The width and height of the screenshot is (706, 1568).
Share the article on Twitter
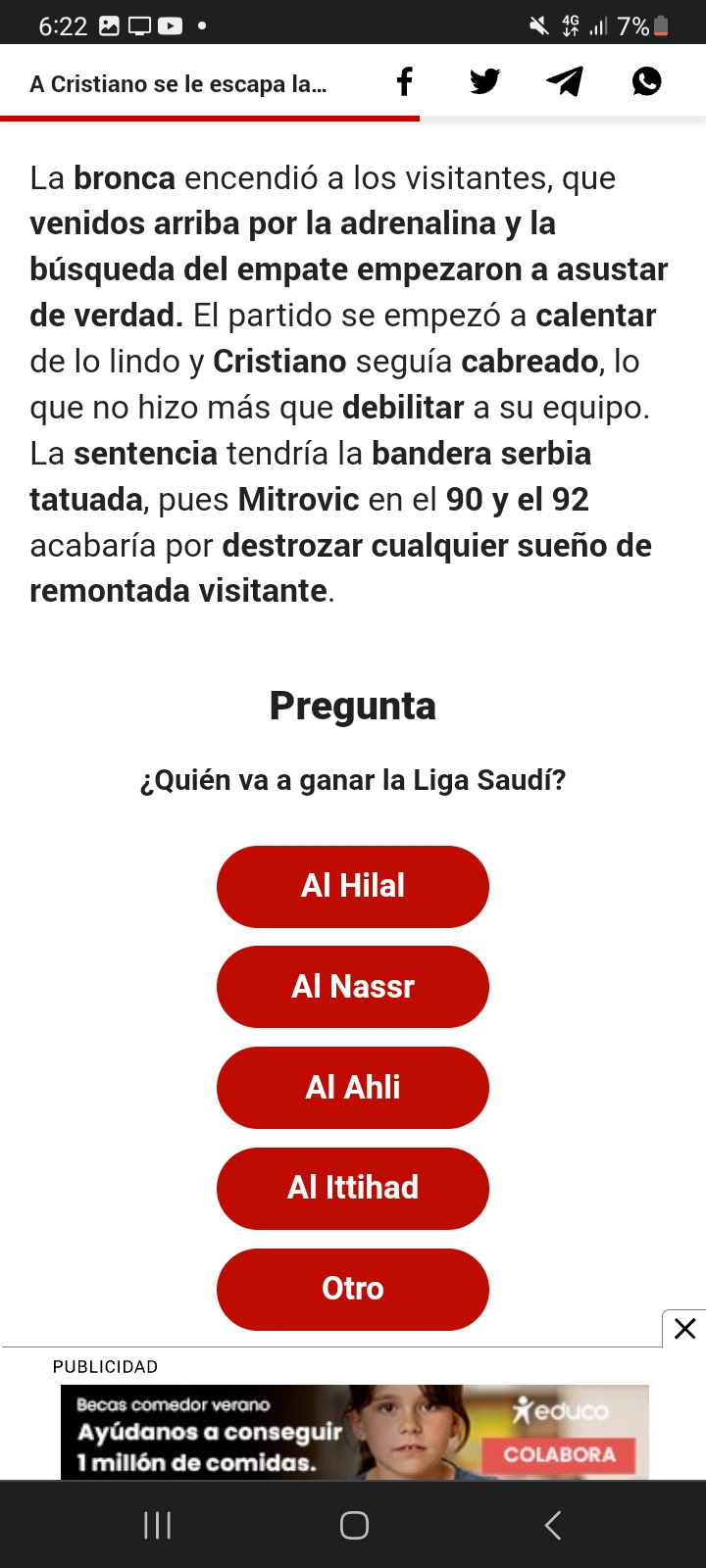coord(484,81)
